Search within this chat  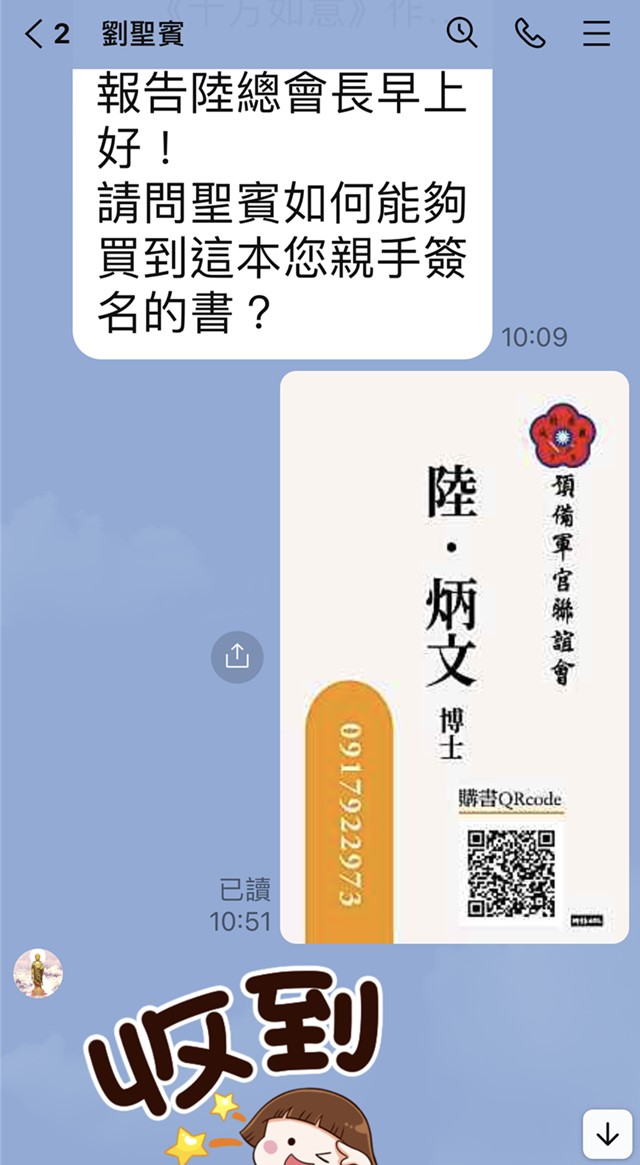(462, 33)
